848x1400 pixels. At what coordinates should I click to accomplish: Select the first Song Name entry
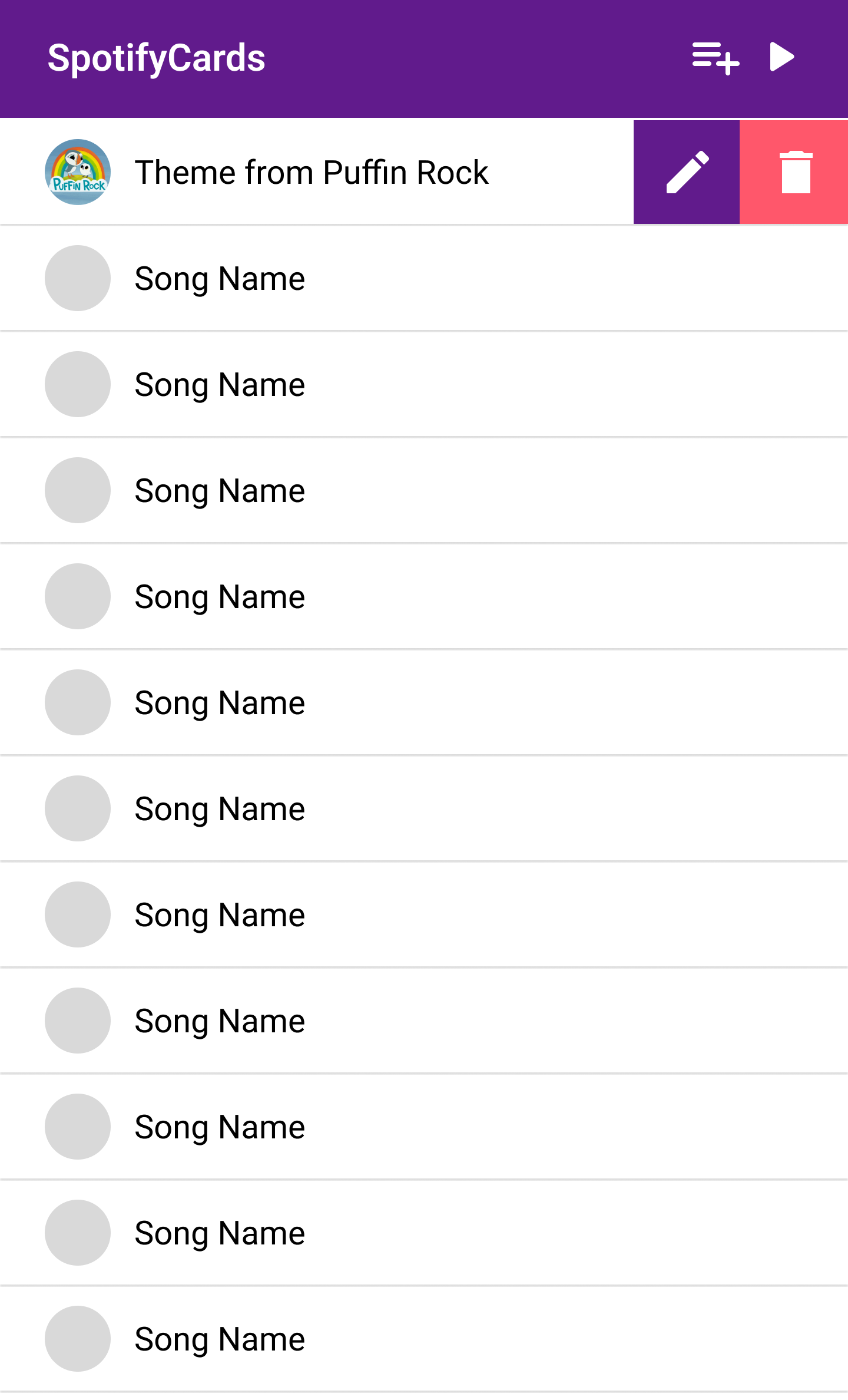pyautogui.click(x=220, y=278)
